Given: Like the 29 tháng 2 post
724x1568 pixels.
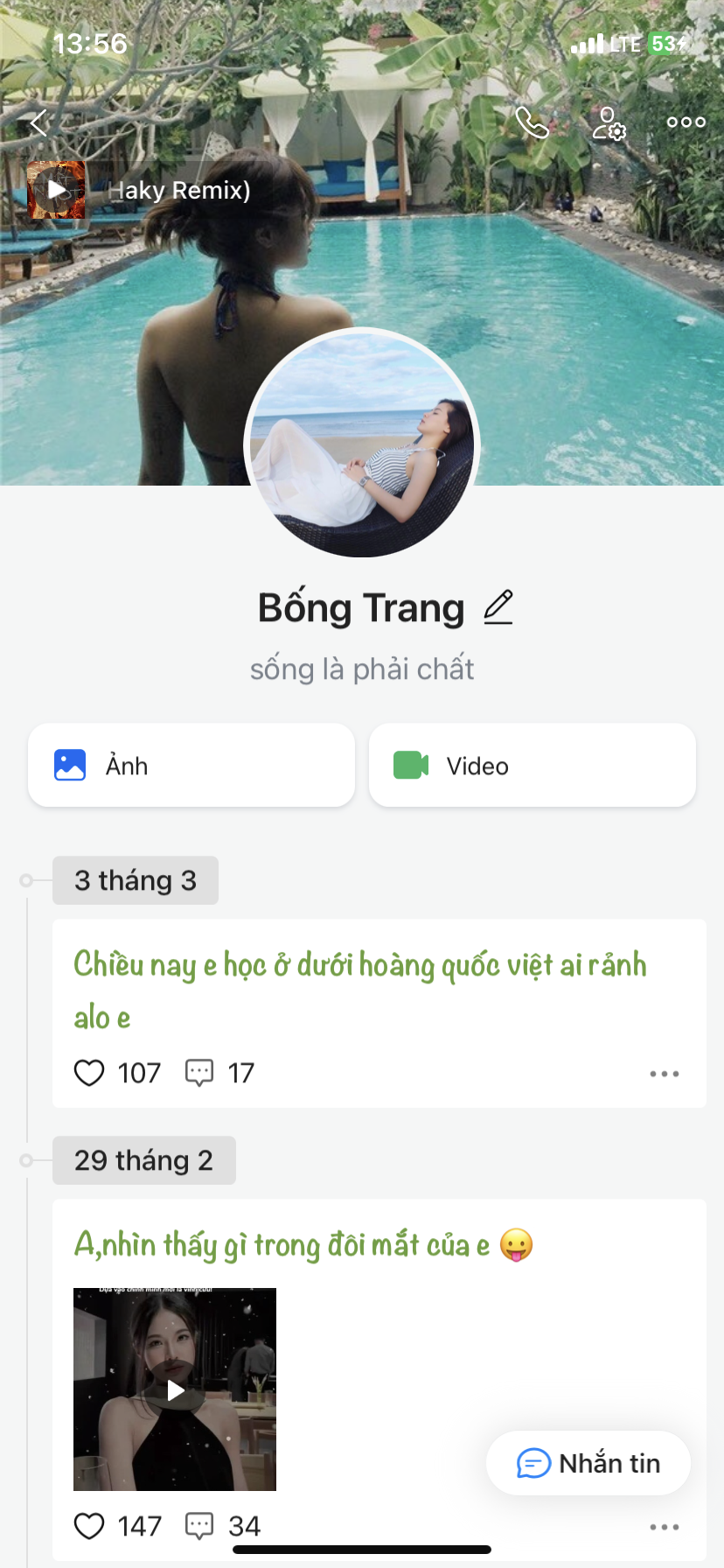Looking at the screenshot, I should click(x=89, y=1526).
